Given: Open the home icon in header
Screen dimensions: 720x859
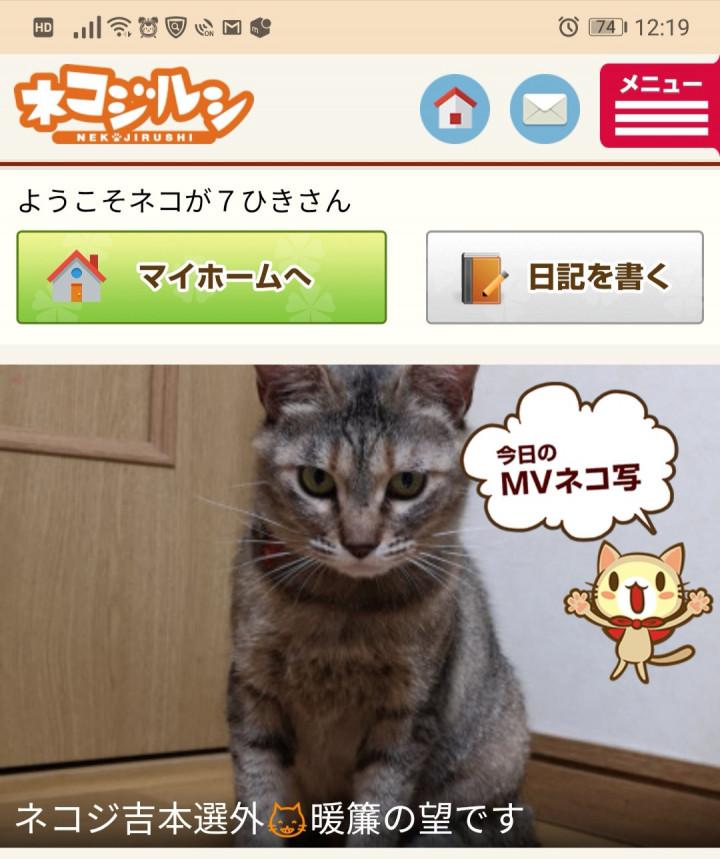Looking at the screenshot, I should click(x=455, y=108).
